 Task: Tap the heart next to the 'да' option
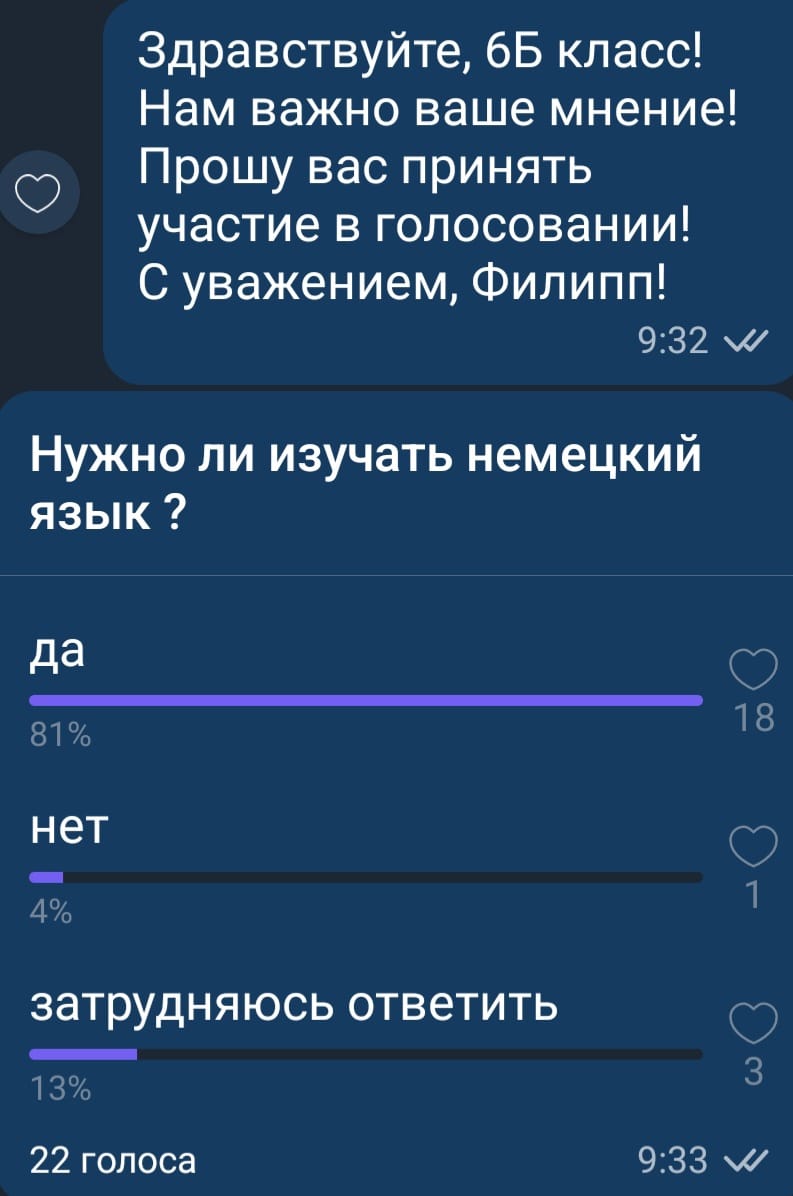(x=753, y=668)
